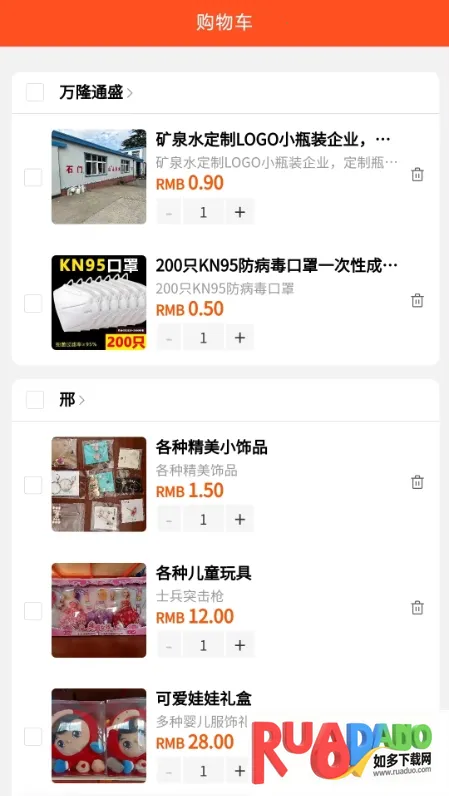Select all items from shop 万隆通盛
The width and height of the screenshot is (449, 796).
(35, 92)
